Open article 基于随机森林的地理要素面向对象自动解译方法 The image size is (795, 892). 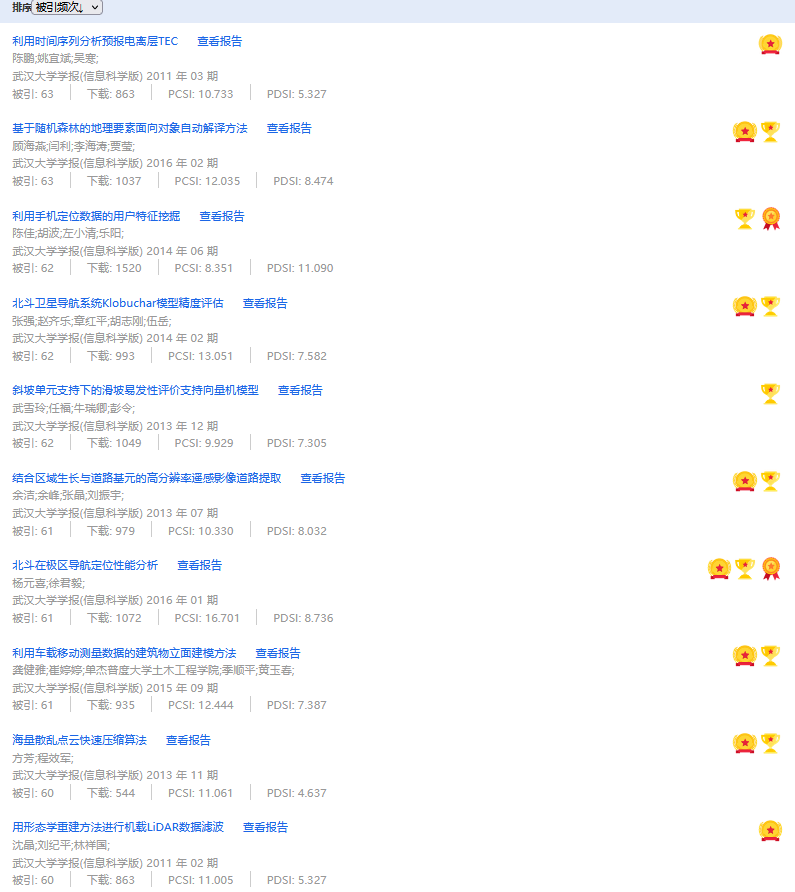tap(129, 128)
